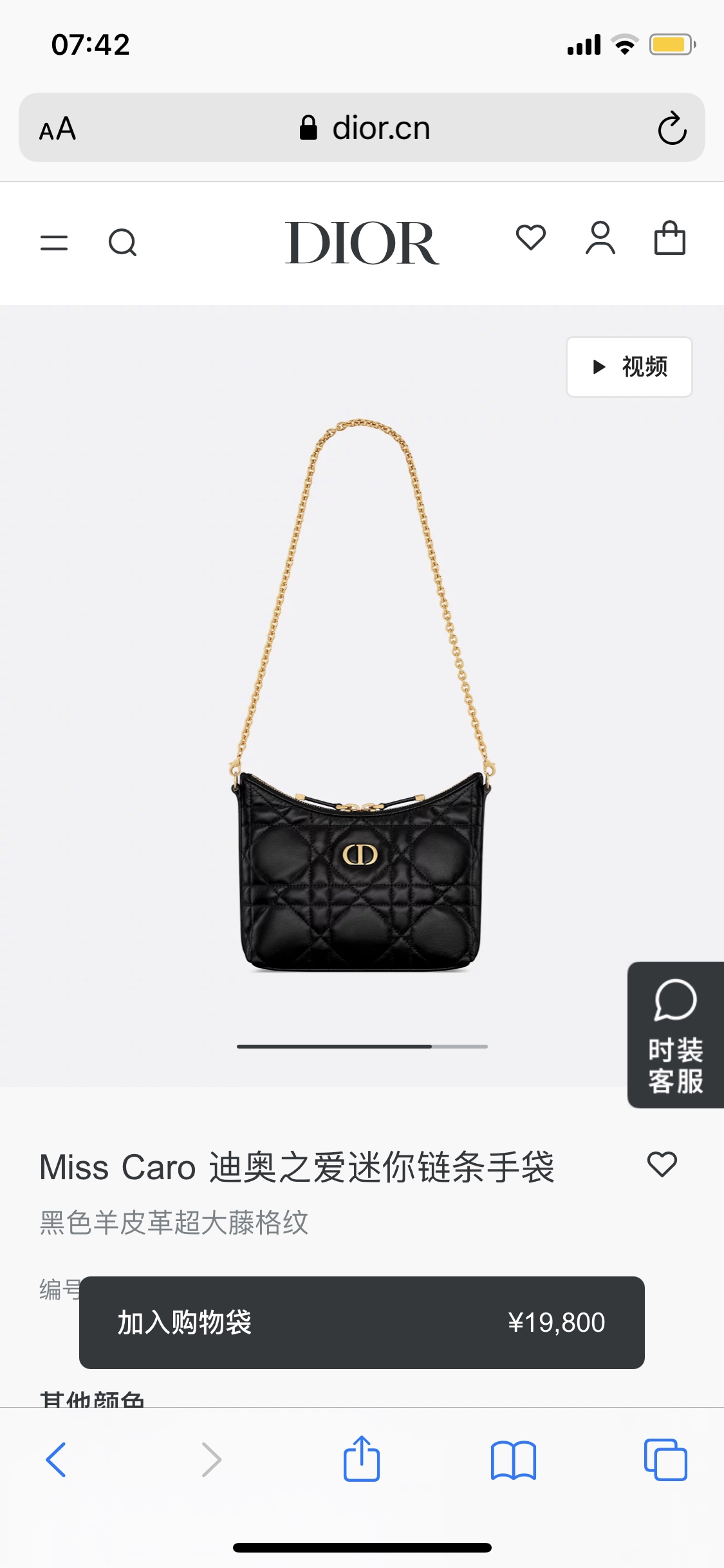
Task: Open the AA reader text options
Action: click(58, 128)
